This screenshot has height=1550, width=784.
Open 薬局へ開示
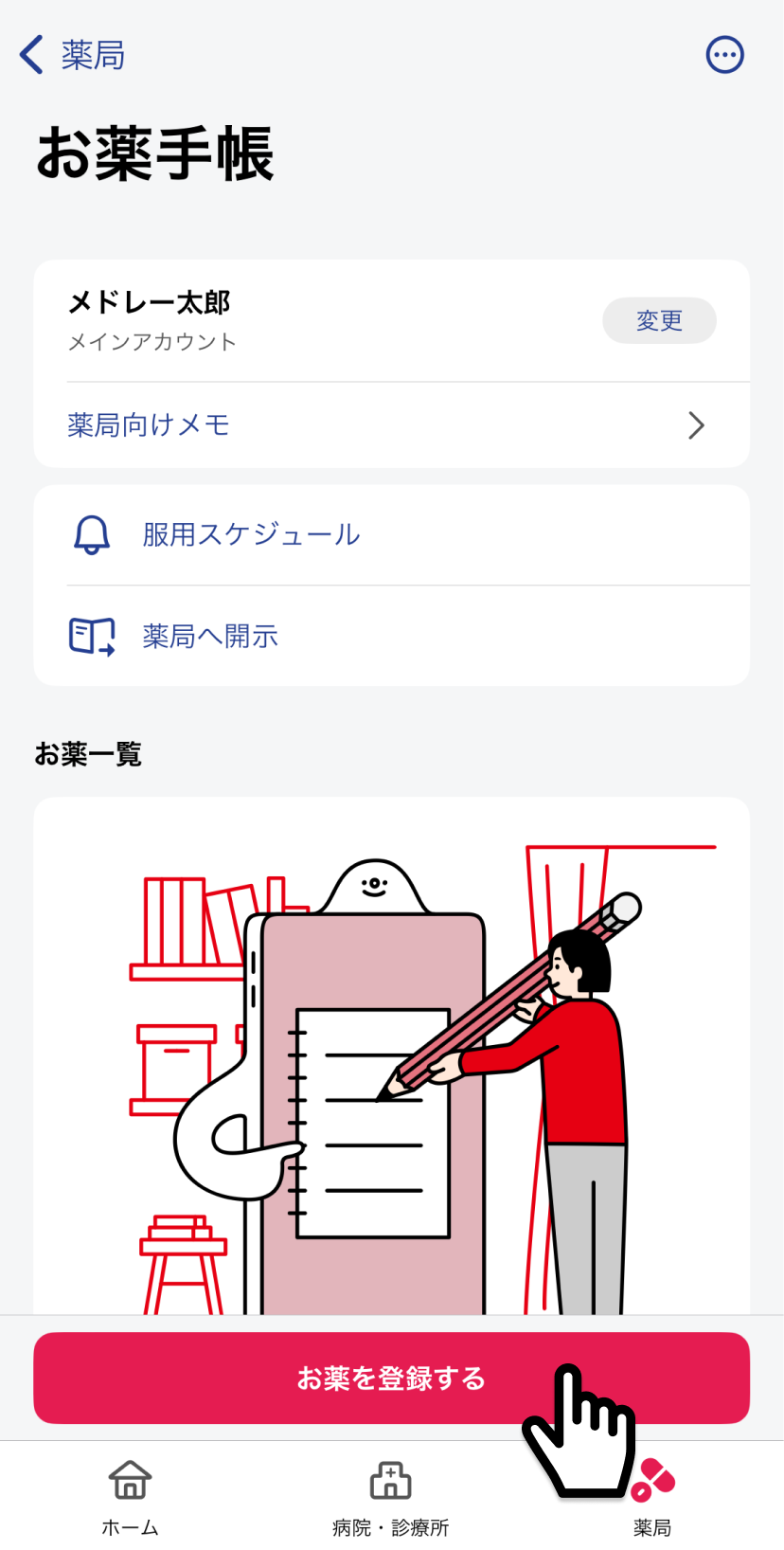tap(391, 636)
